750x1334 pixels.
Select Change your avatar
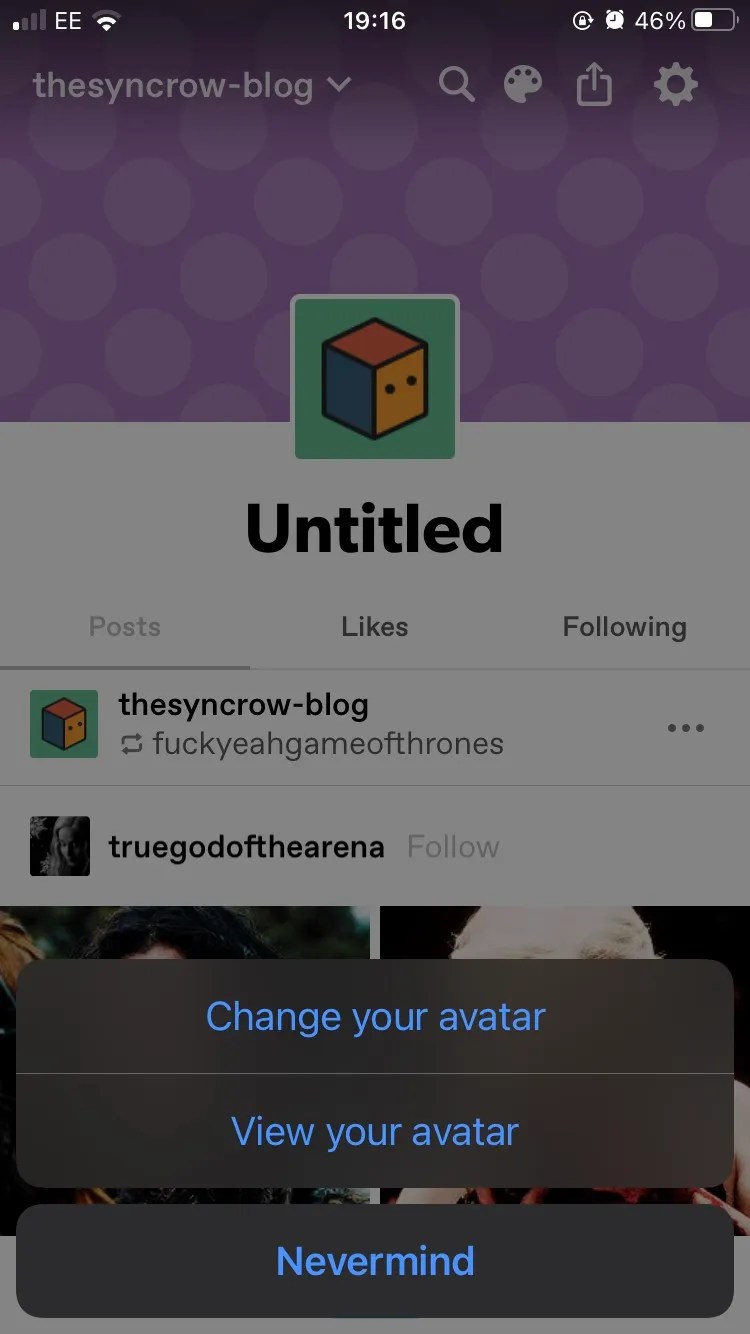[x=375, y=1016]
